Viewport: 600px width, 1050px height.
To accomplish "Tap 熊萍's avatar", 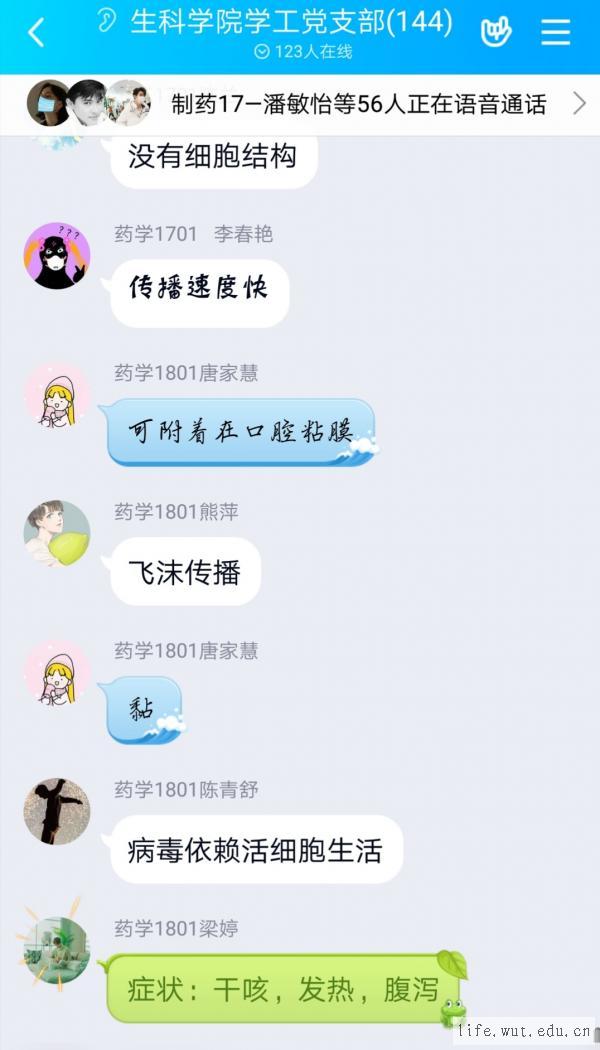I will click(57, 534).
